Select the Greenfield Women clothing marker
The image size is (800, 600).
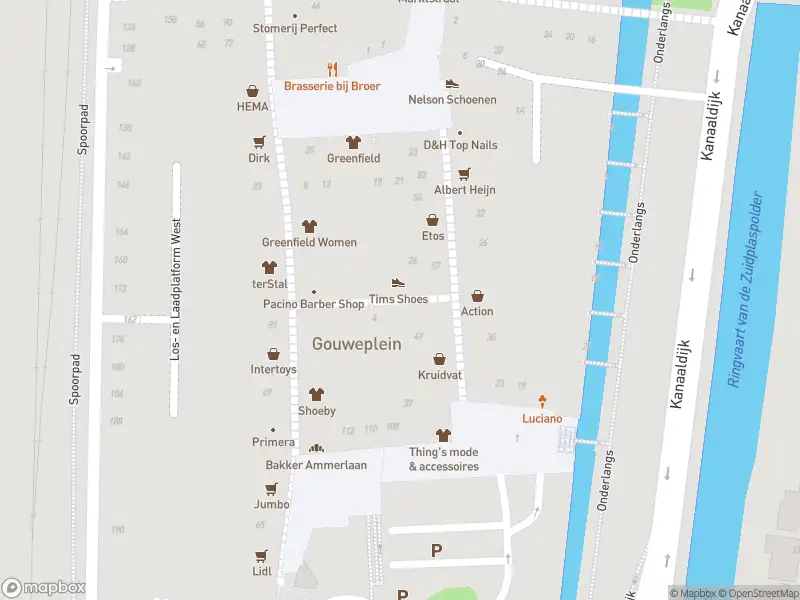click(x=309, y=226)
